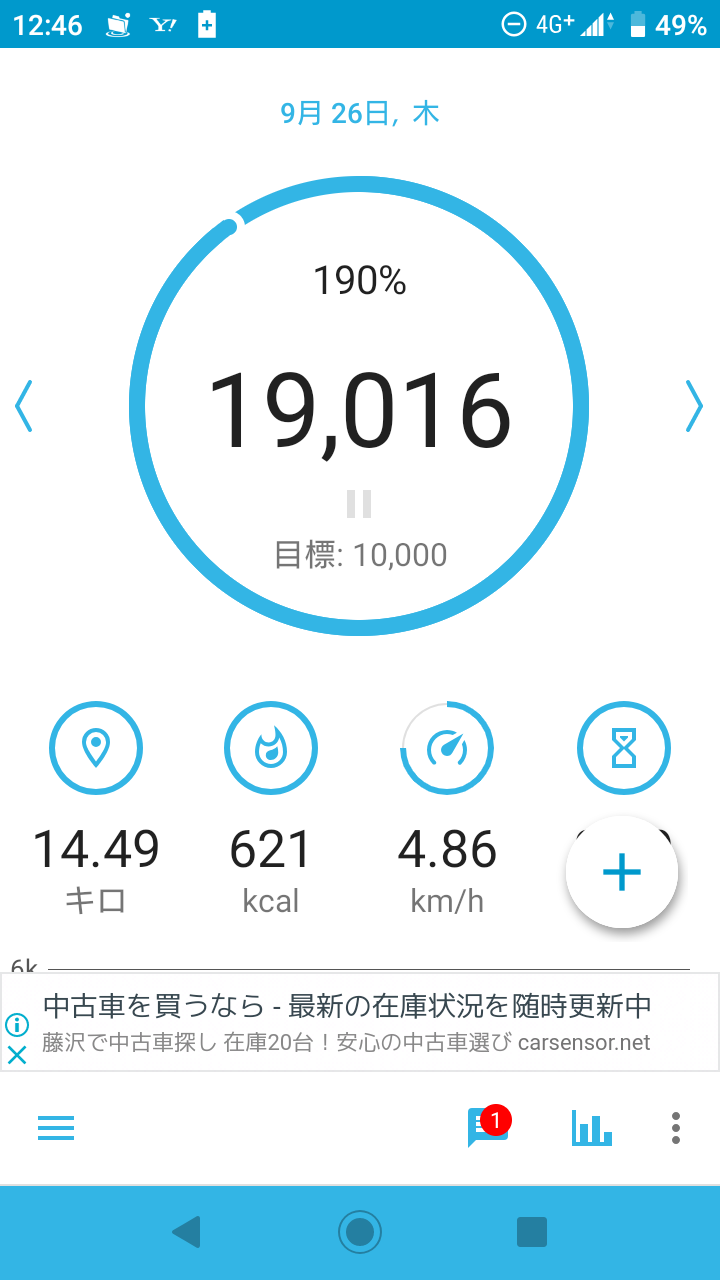Open the distance location icon
Viewport: 720px width, 1280px height.
[96, 748]
